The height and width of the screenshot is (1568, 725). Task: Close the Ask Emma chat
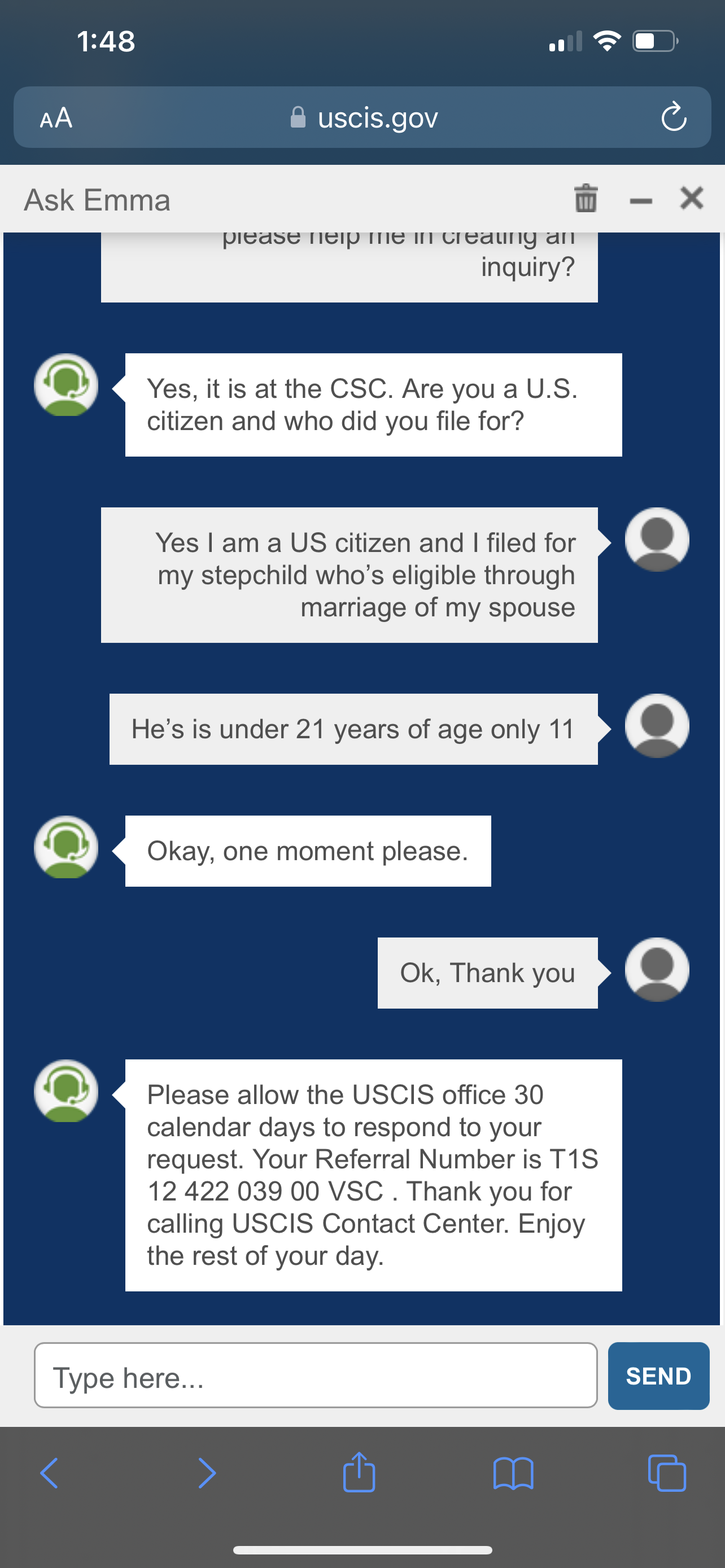pos(692,198)
